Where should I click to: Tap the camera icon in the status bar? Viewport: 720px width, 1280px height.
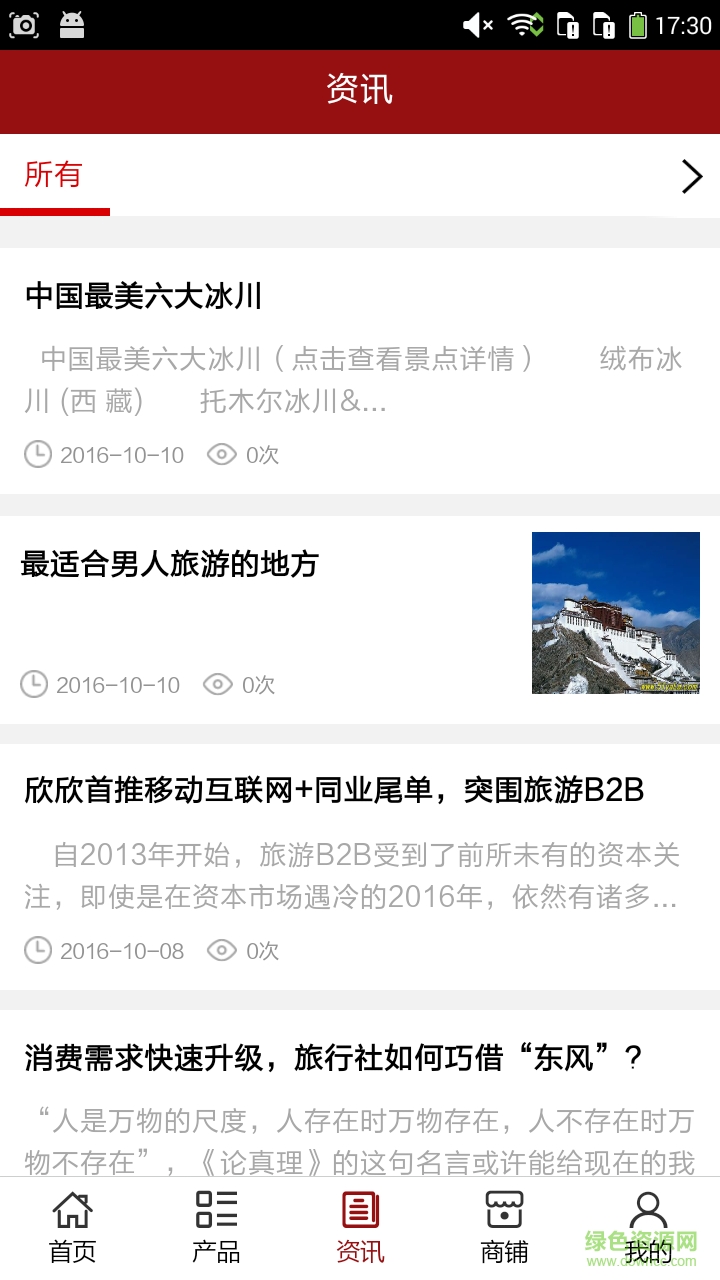(x=24, y=24)
